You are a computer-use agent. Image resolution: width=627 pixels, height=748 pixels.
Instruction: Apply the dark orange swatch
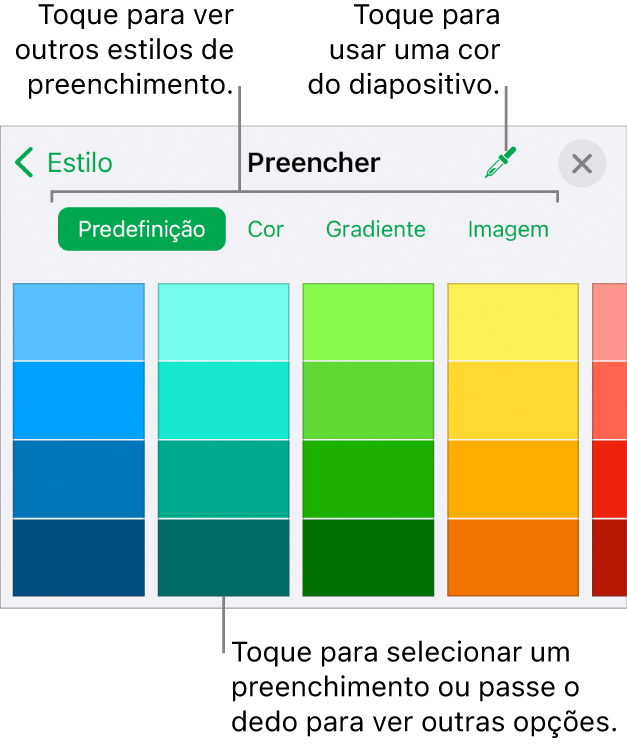coord(513,557)
